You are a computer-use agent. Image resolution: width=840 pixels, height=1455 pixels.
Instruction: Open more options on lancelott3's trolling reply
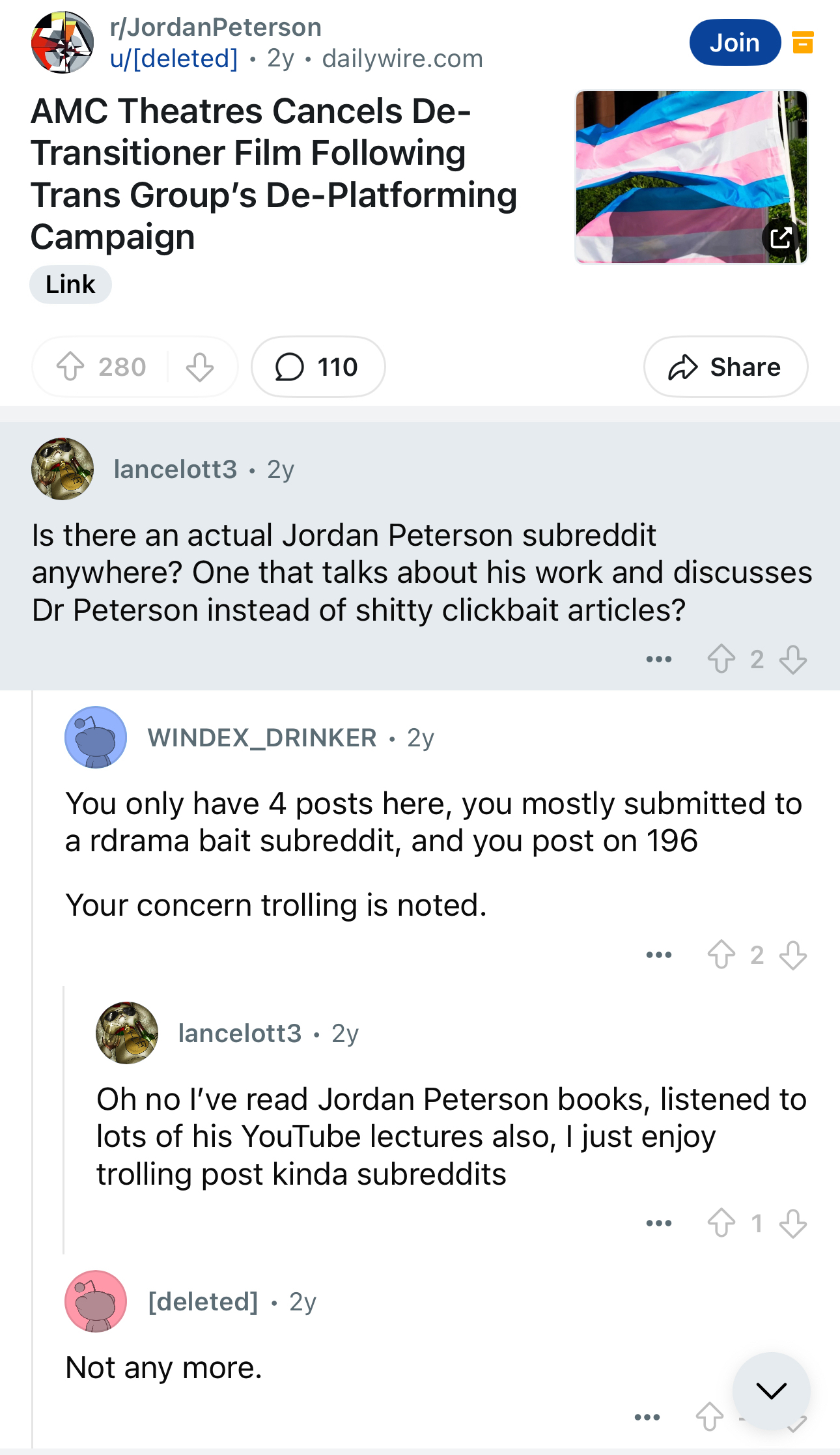[658, 1223]
